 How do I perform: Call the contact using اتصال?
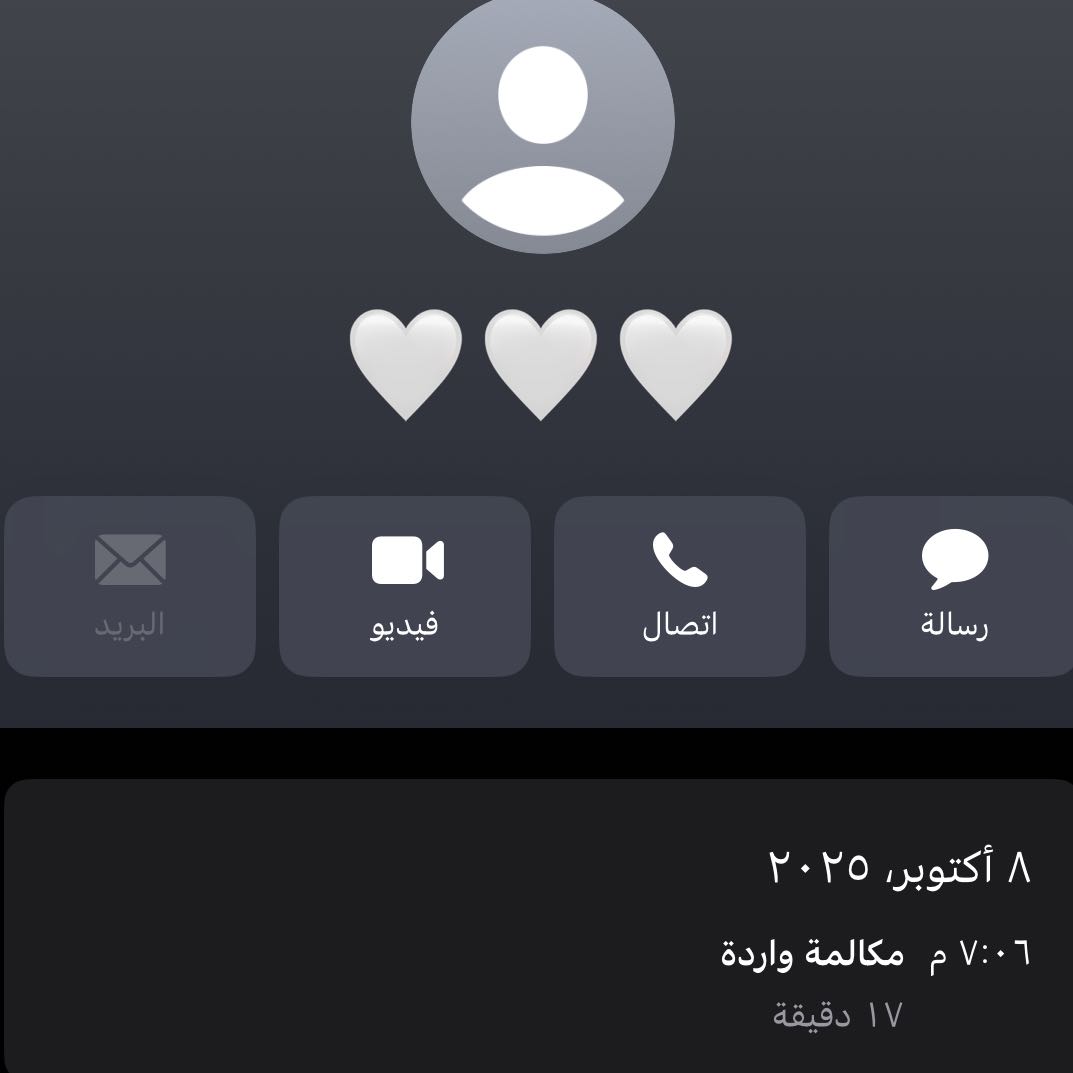click(x=680, y=586)
